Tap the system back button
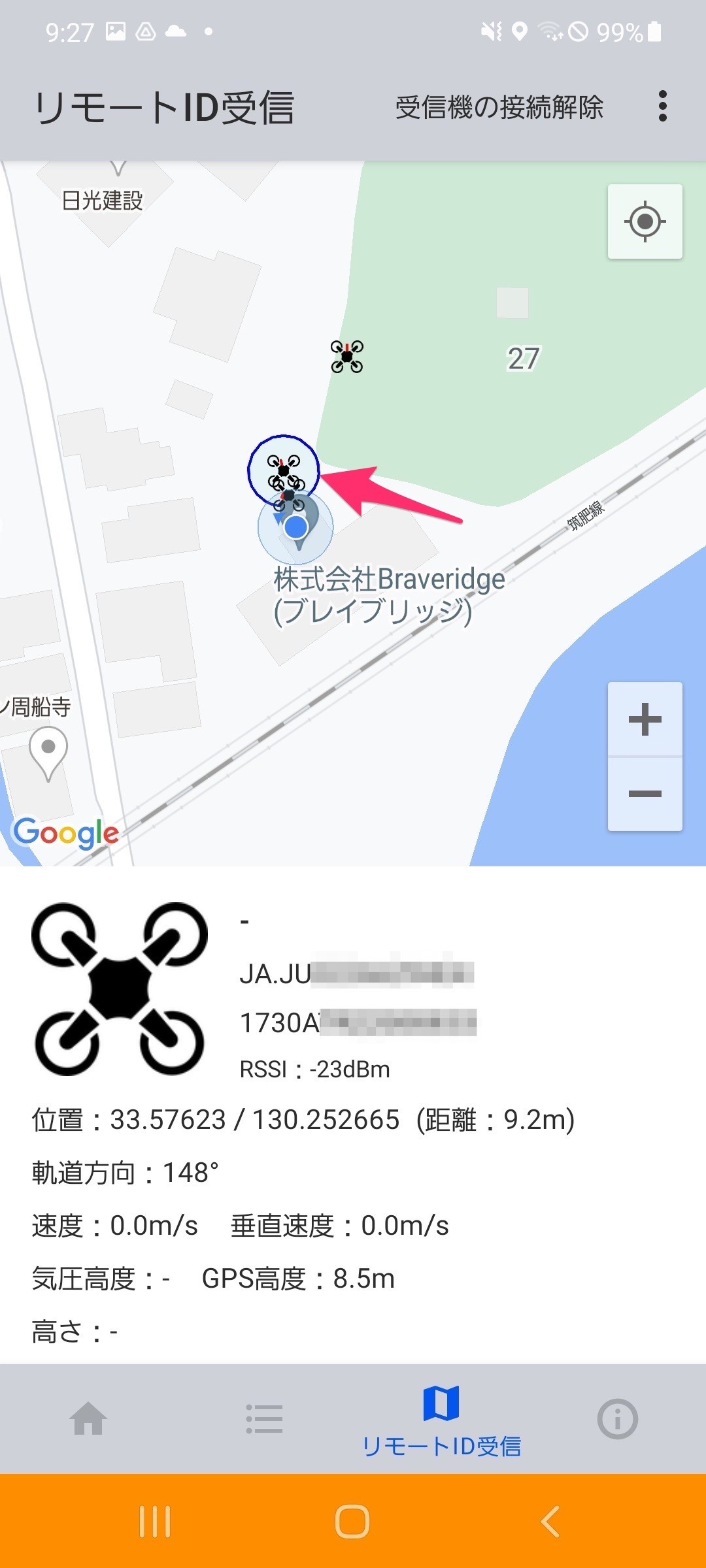The width and height of the screenshot is (706, 1568). pos(550,1521)
